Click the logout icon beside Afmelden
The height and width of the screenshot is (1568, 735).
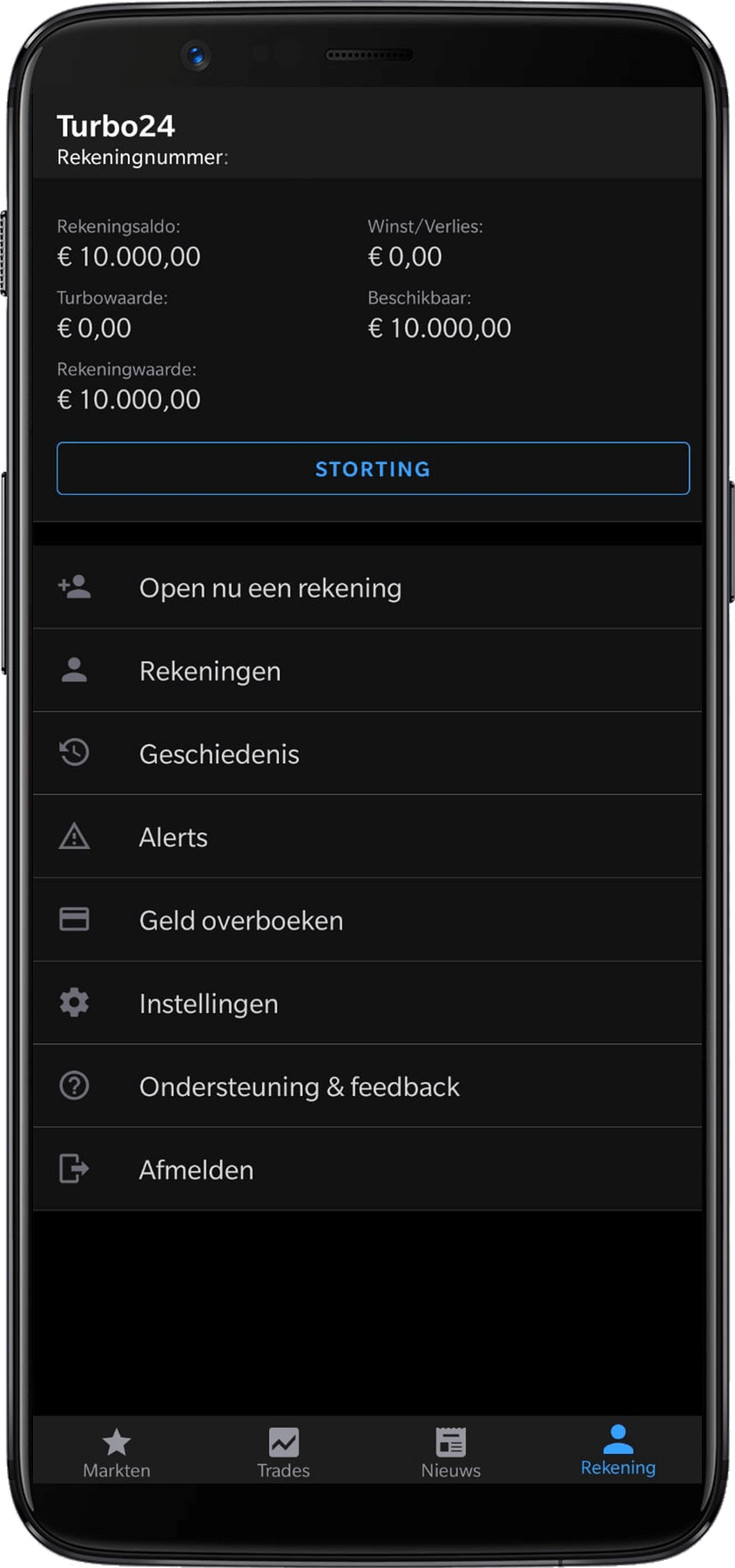(74, 1169)
